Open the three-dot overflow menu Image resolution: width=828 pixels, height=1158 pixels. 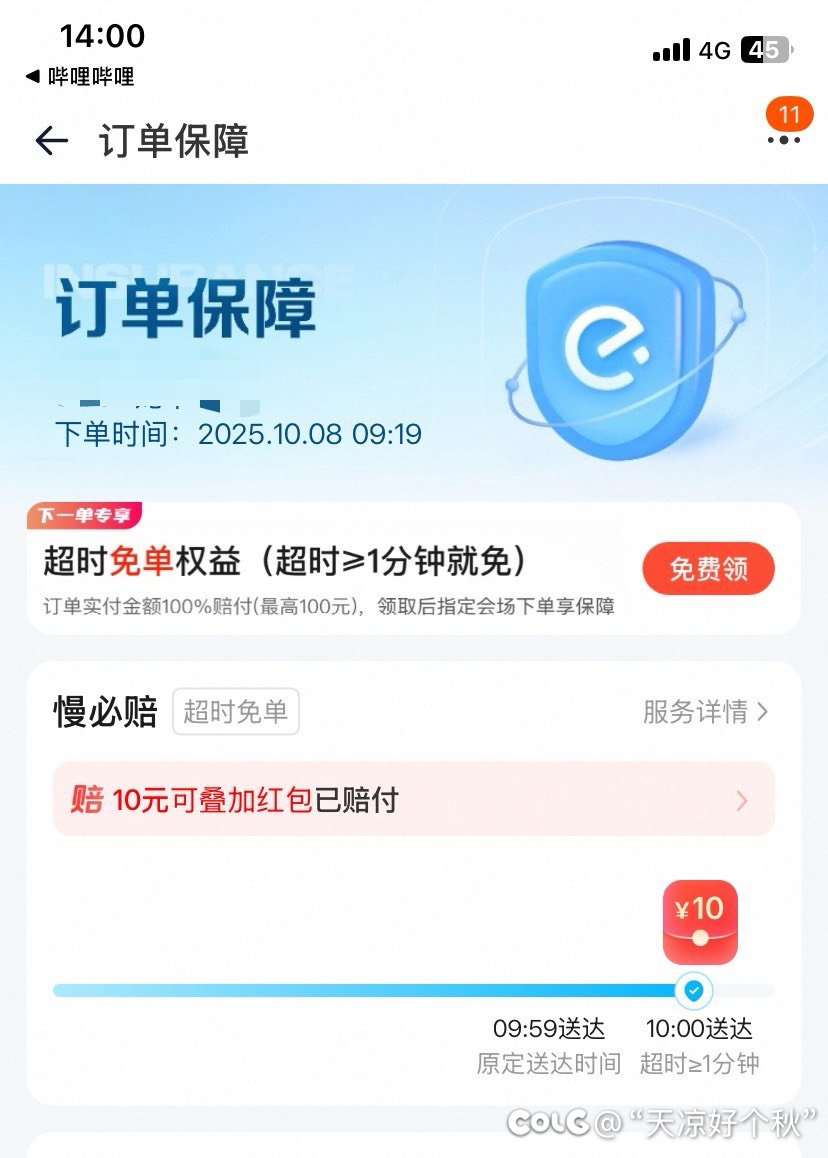tap(783, 140)
